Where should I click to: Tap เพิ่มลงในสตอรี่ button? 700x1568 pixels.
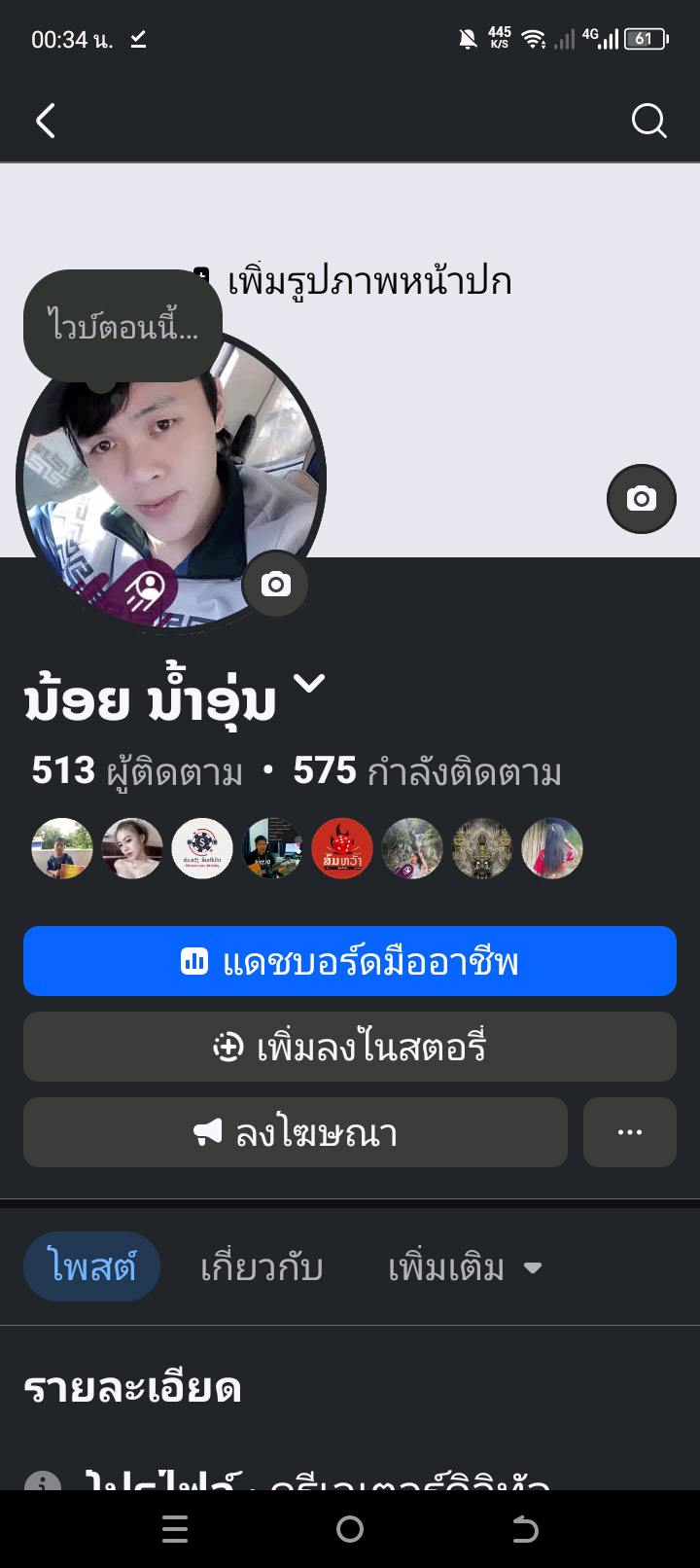coord(350,1047)
